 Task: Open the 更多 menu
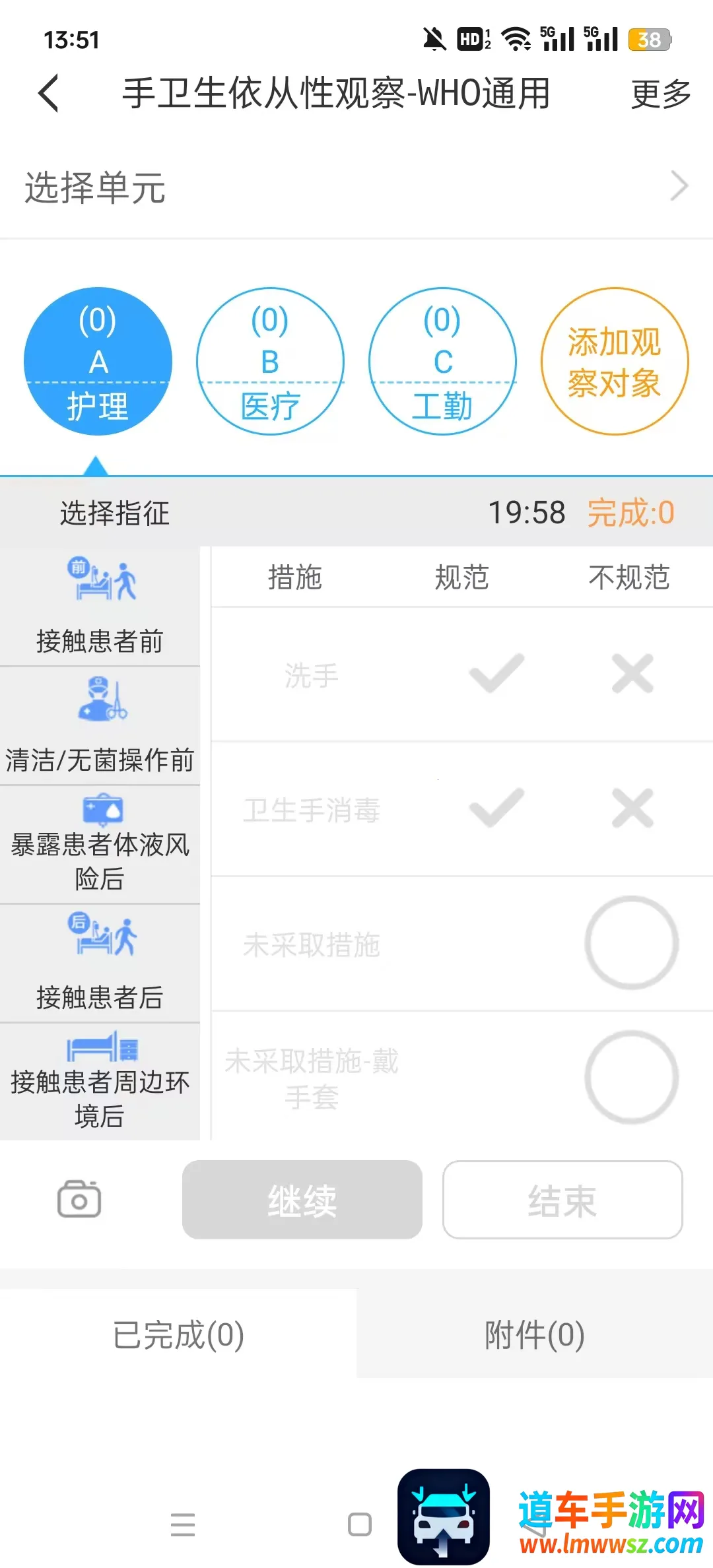(x=660, y=94)
